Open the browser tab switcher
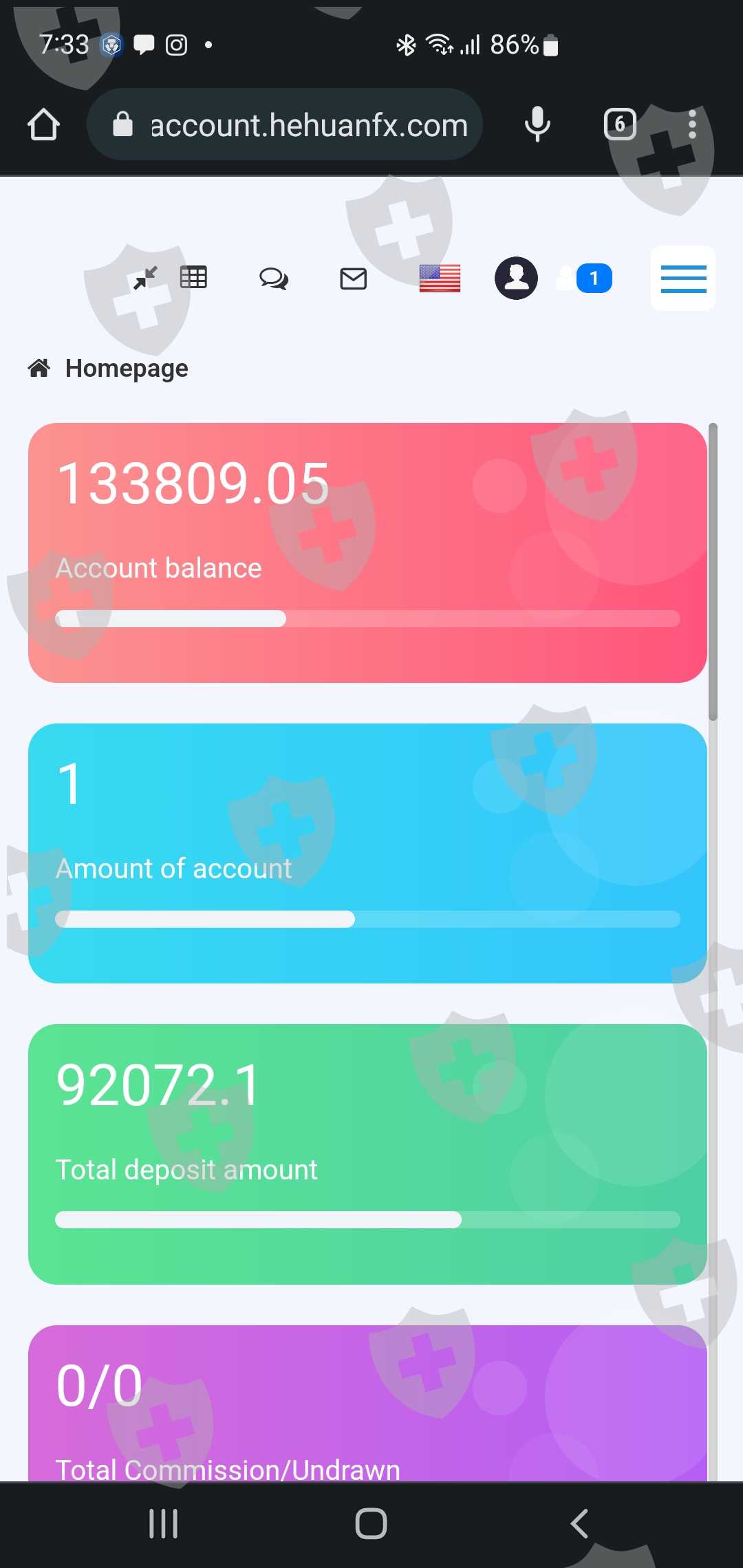 tap(620, 124)
